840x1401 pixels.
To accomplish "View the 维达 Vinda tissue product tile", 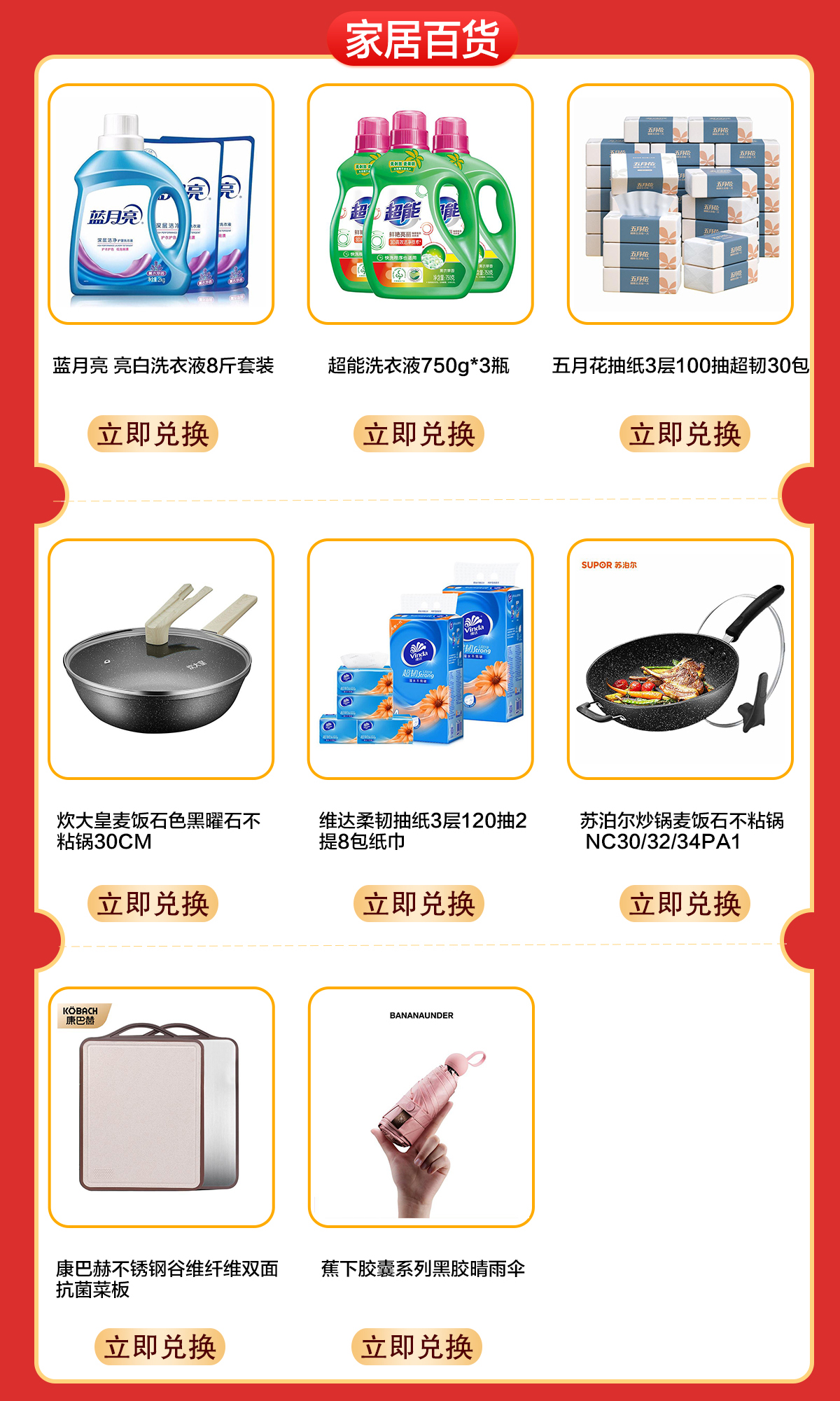I will (420, 659).
